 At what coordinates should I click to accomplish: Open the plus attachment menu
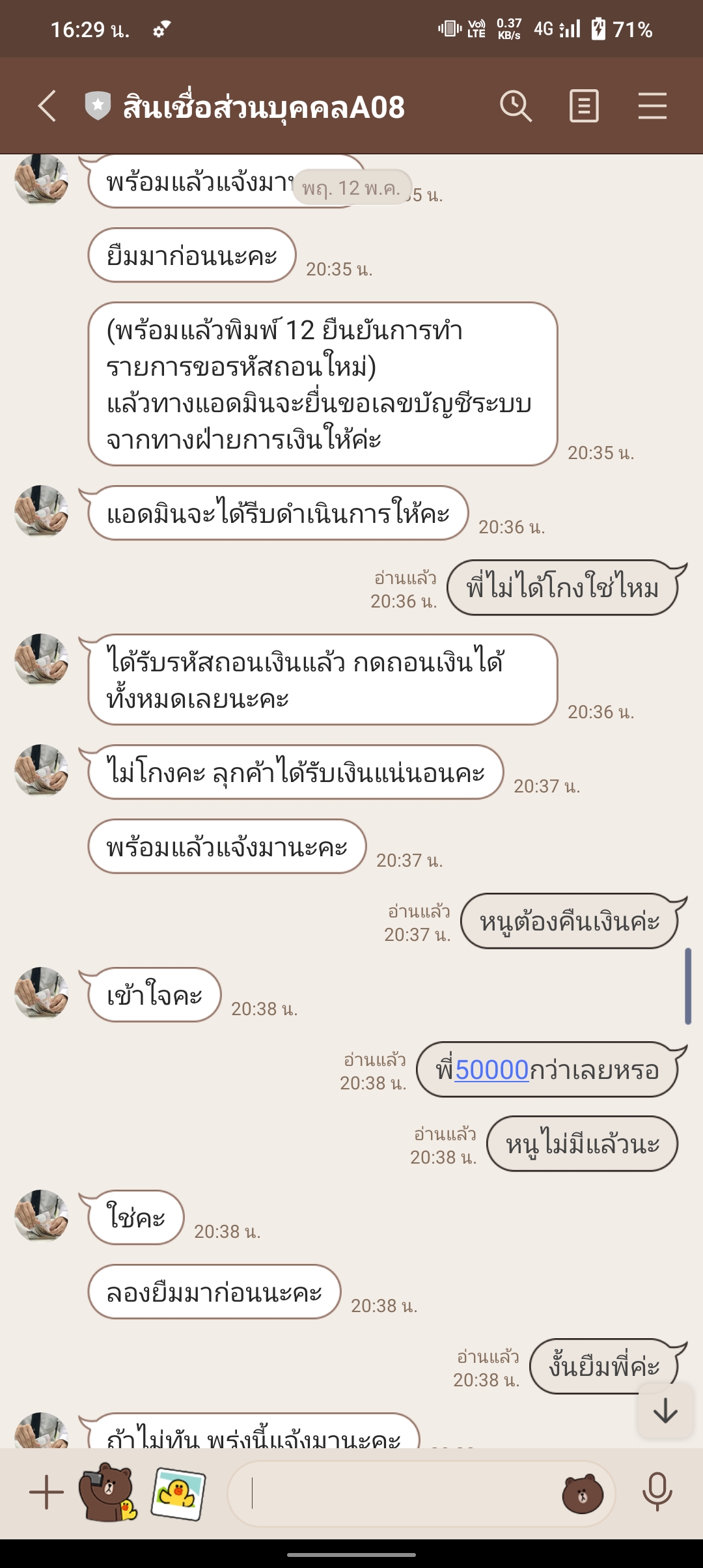[47, 1492]
